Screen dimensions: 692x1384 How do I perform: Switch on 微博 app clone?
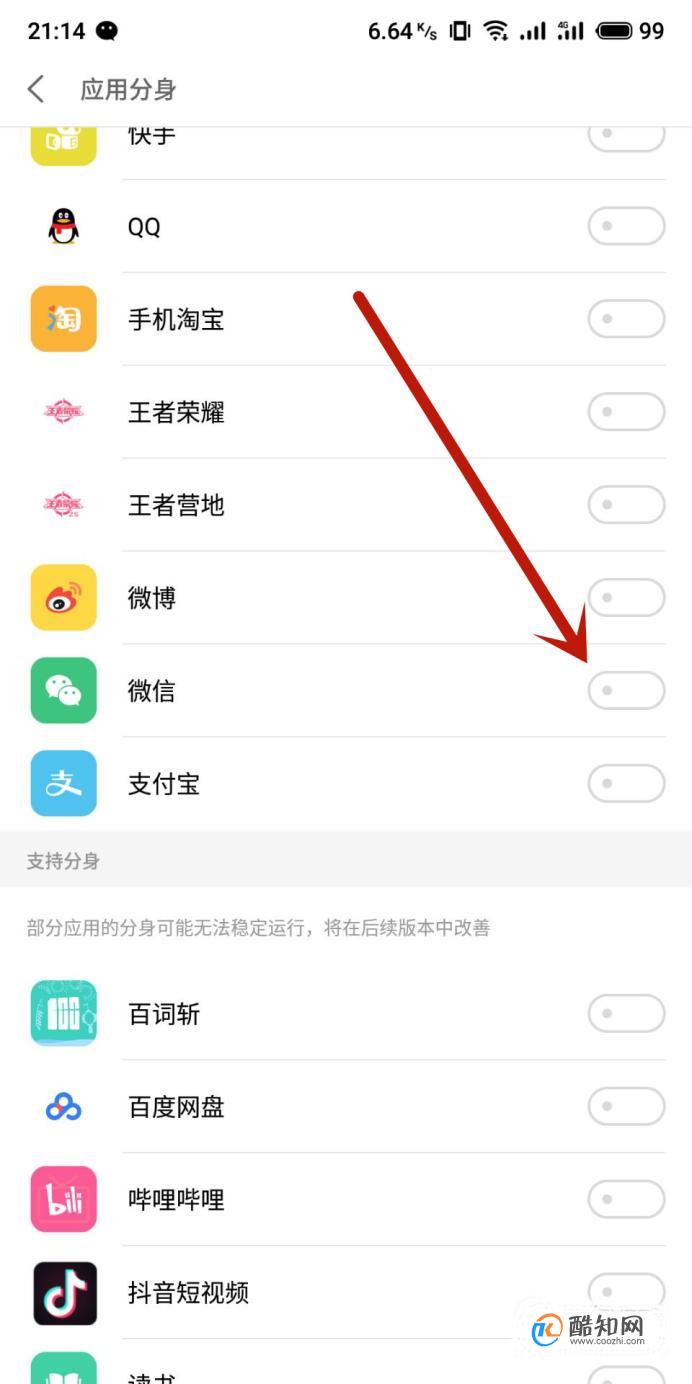[626, 598]
